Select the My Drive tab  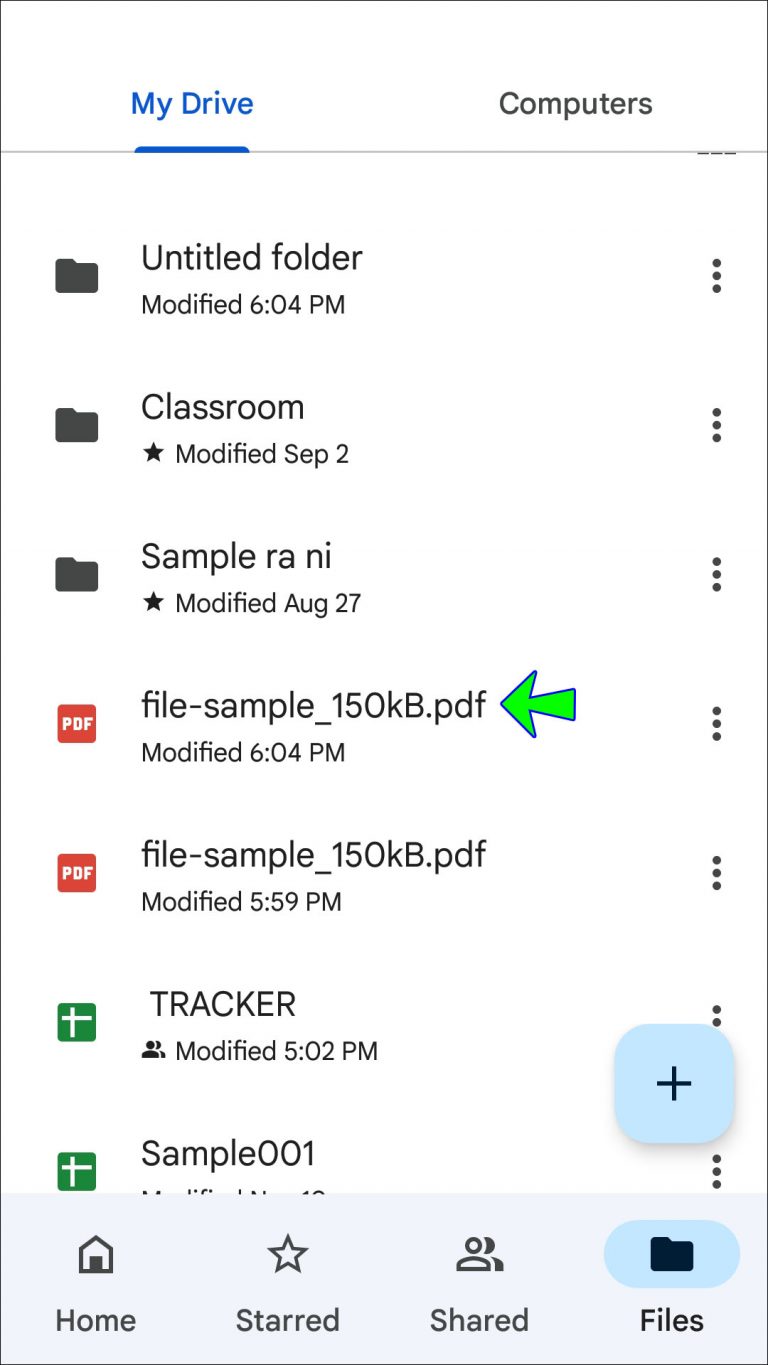pos(192,103)
